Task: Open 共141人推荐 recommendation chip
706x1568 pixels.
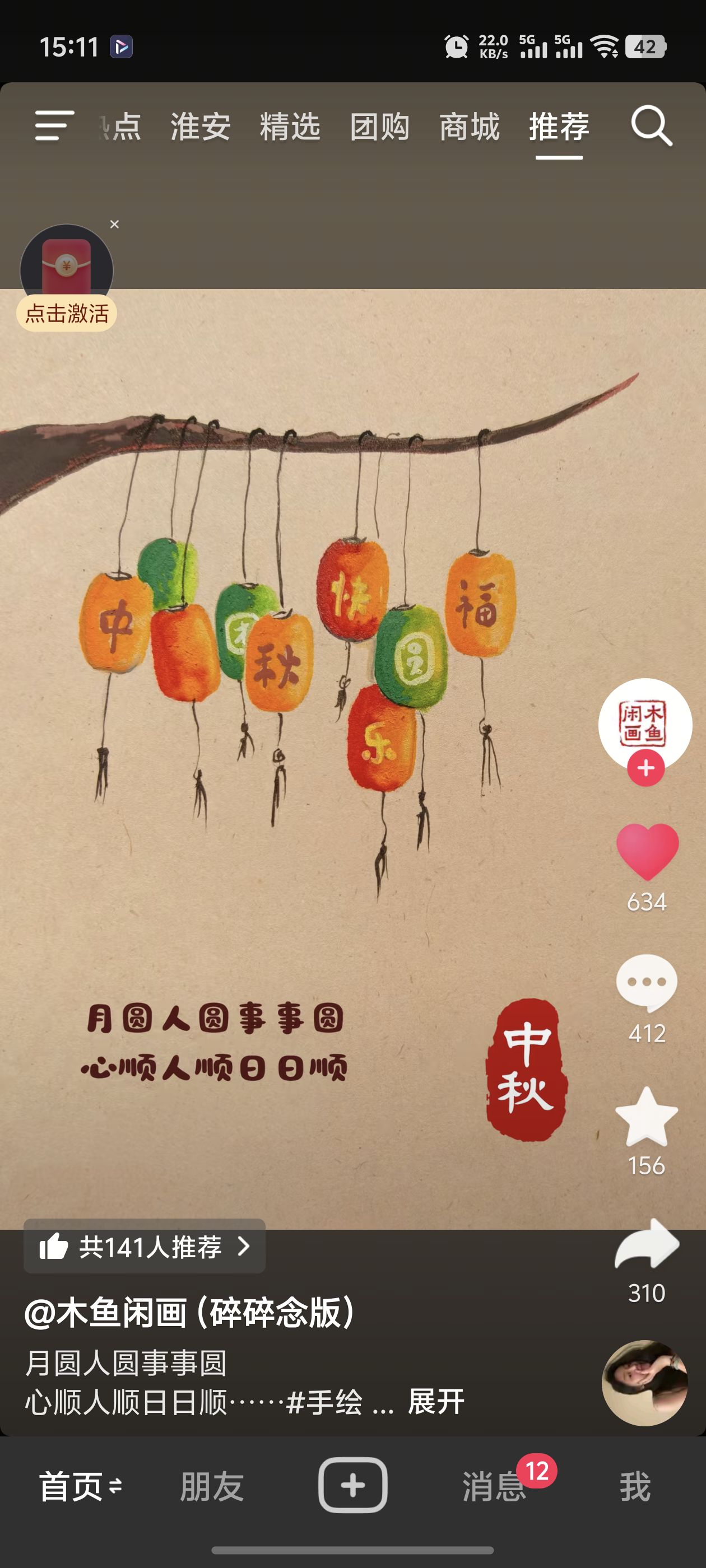Action: tap(145, 1247)
